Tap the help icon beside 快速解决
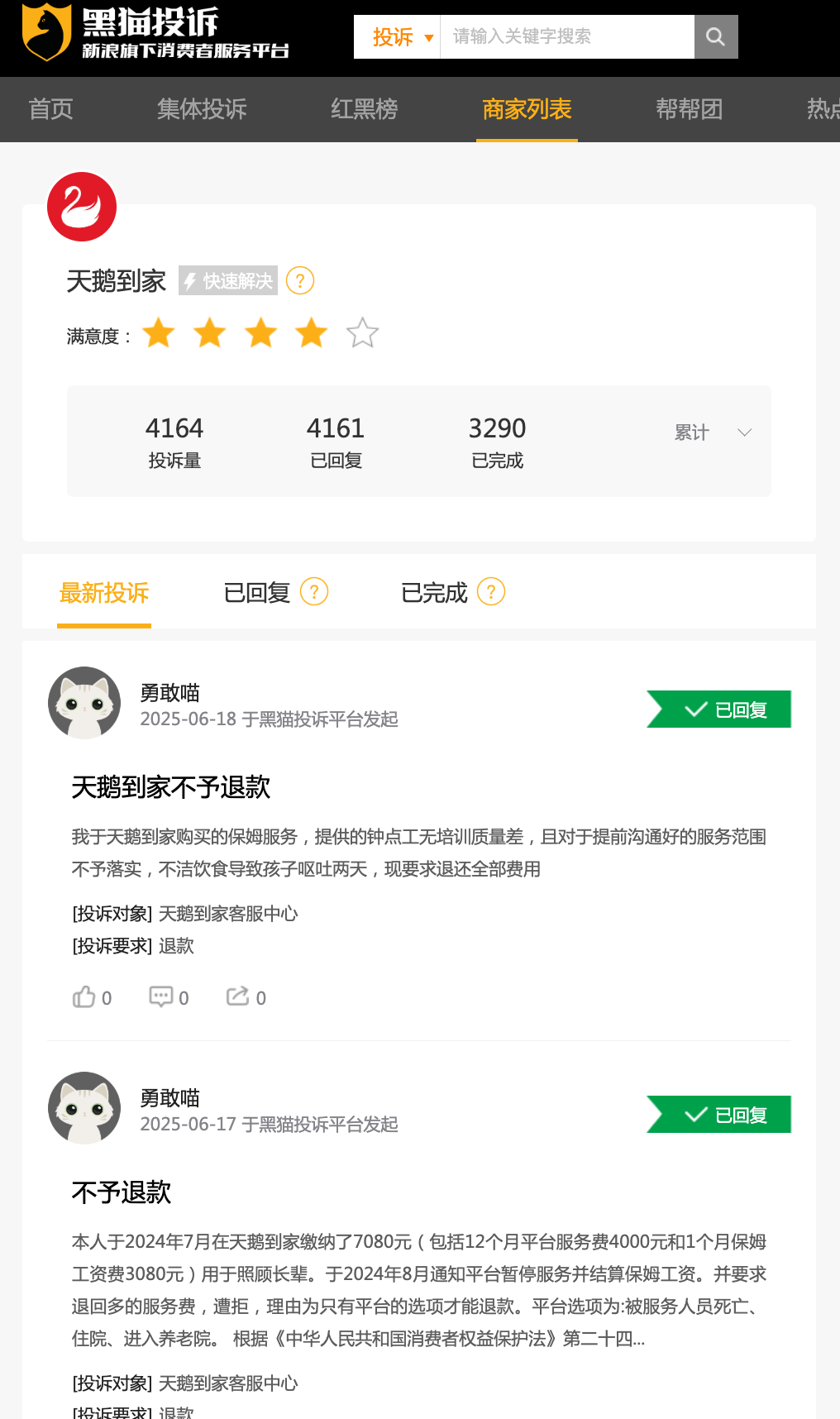Screen dimensions: 840x1419 [299, 281]
